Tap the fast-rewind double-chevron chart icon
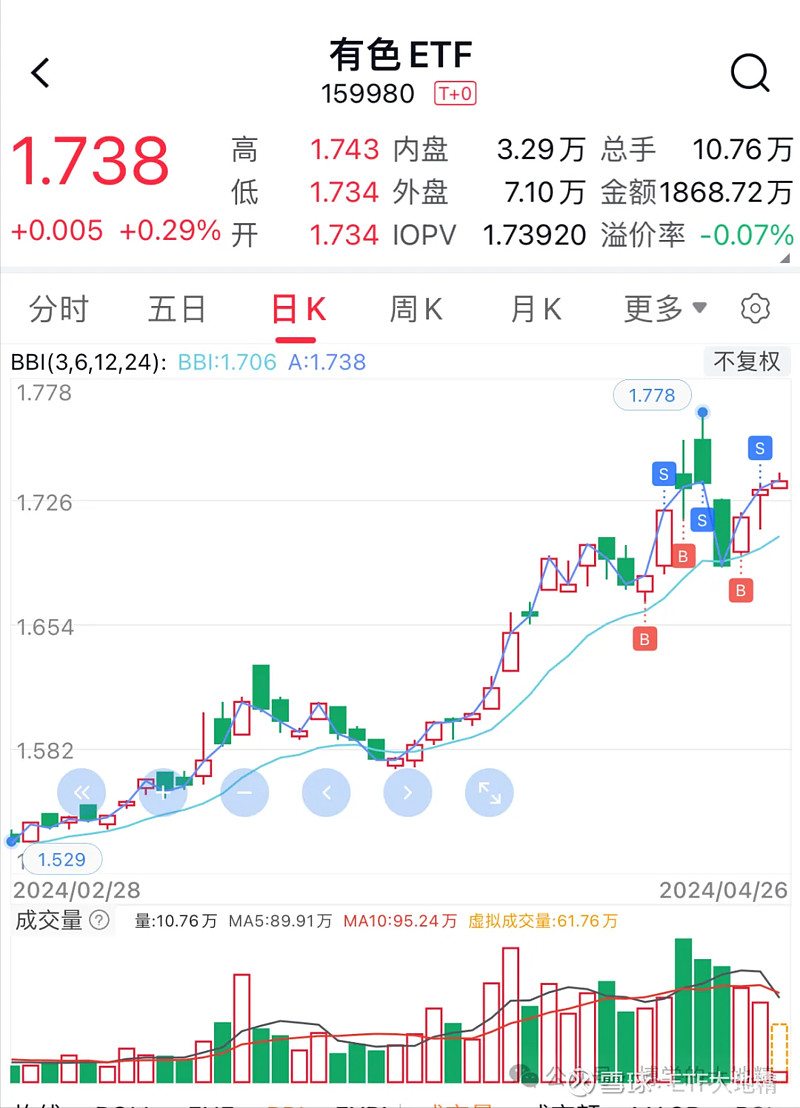The image size is (800, 1108). [82, 792]
